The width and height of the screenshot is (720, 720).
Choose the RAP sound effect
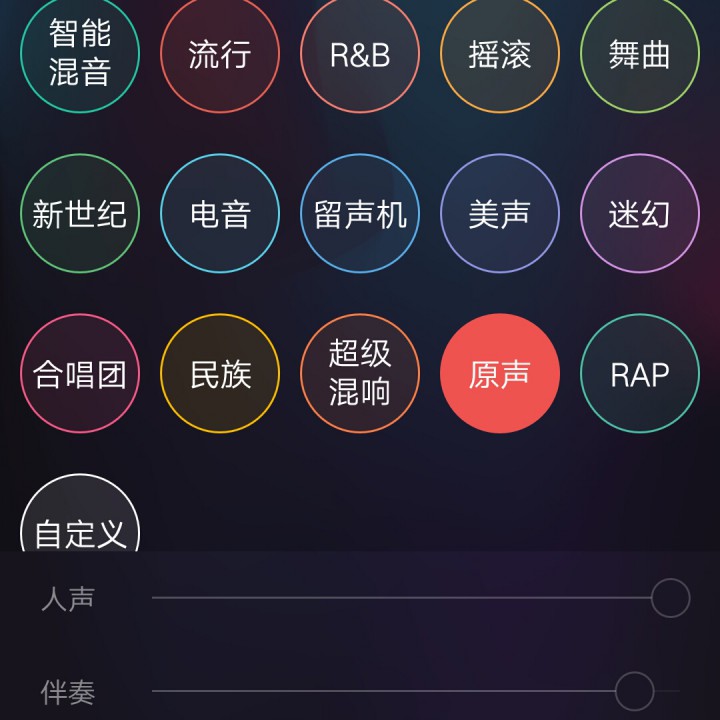(x=640, y=373)
